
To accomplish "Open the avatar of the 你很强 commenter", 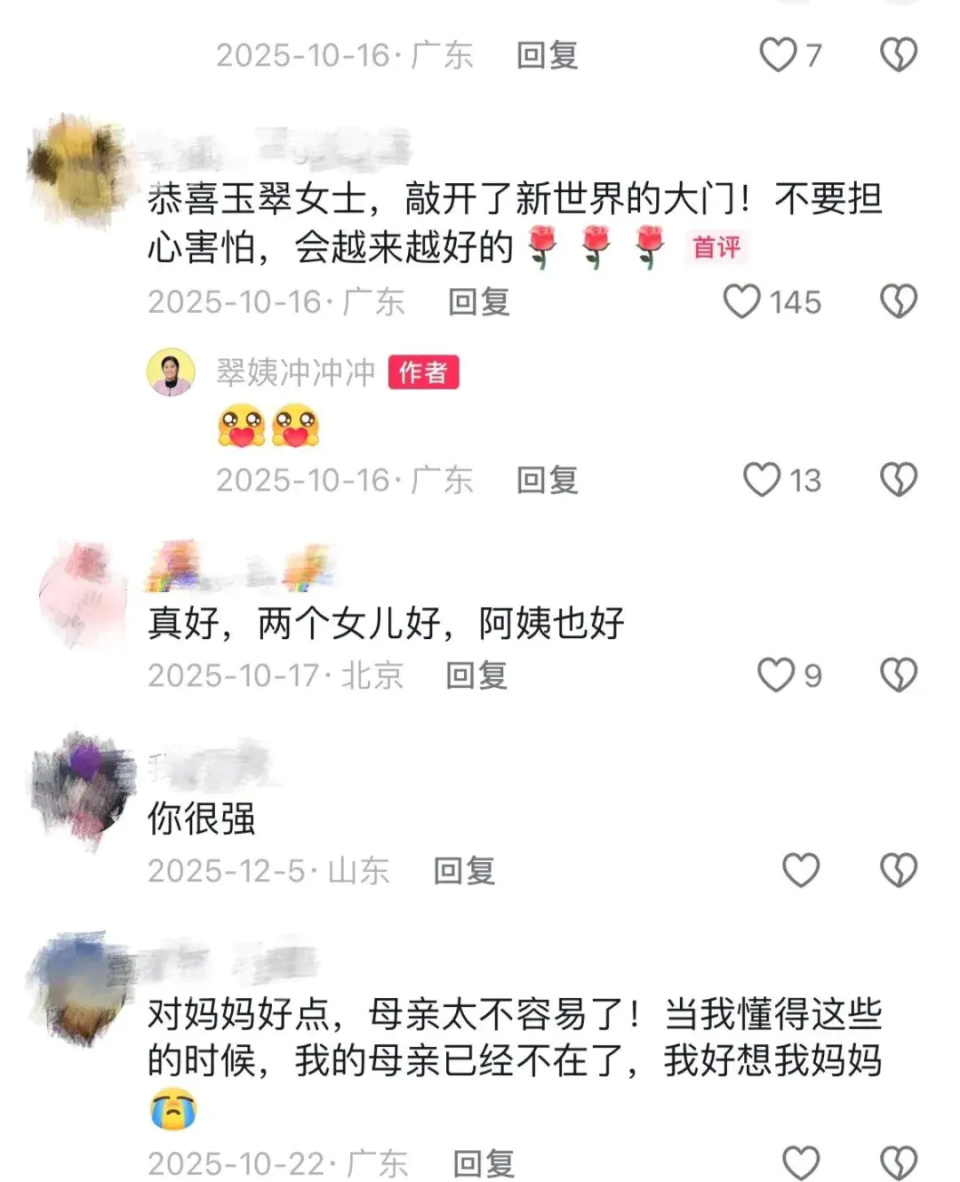I will [x=82, y=792].
